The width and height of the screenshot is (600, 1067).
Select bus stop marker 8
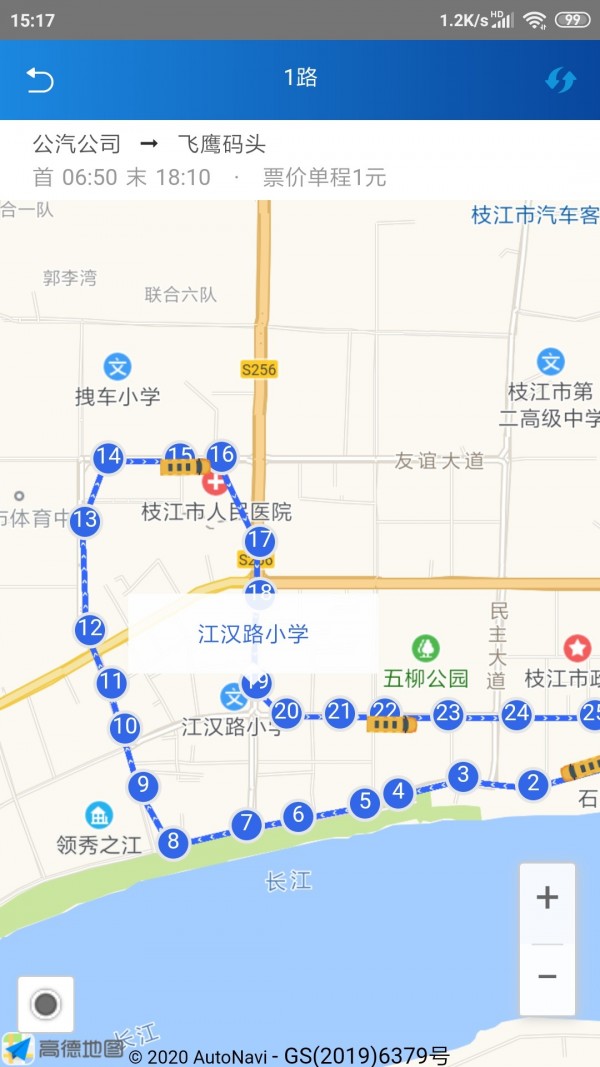173,841
